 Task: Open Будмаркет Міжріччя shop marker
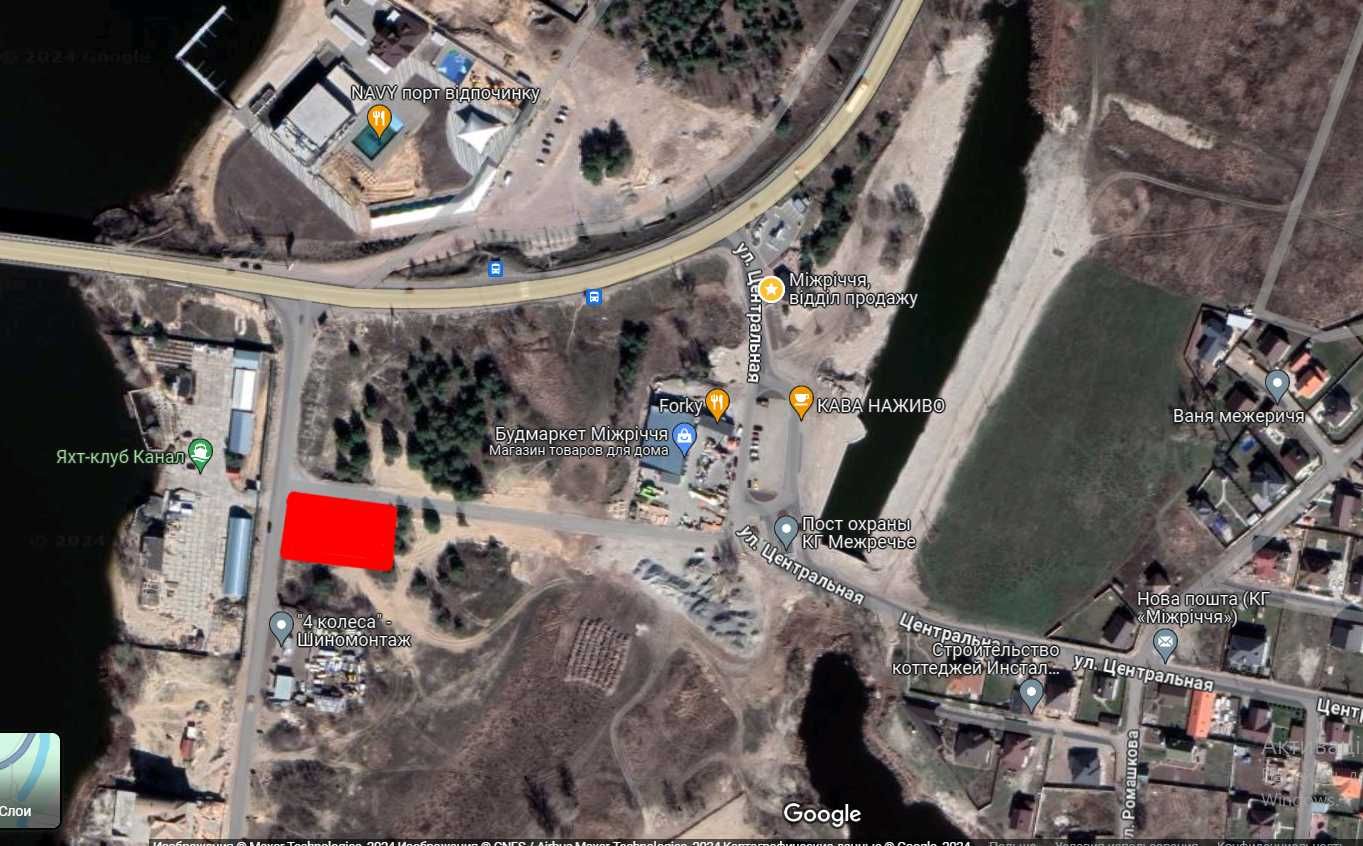[684, 436]
